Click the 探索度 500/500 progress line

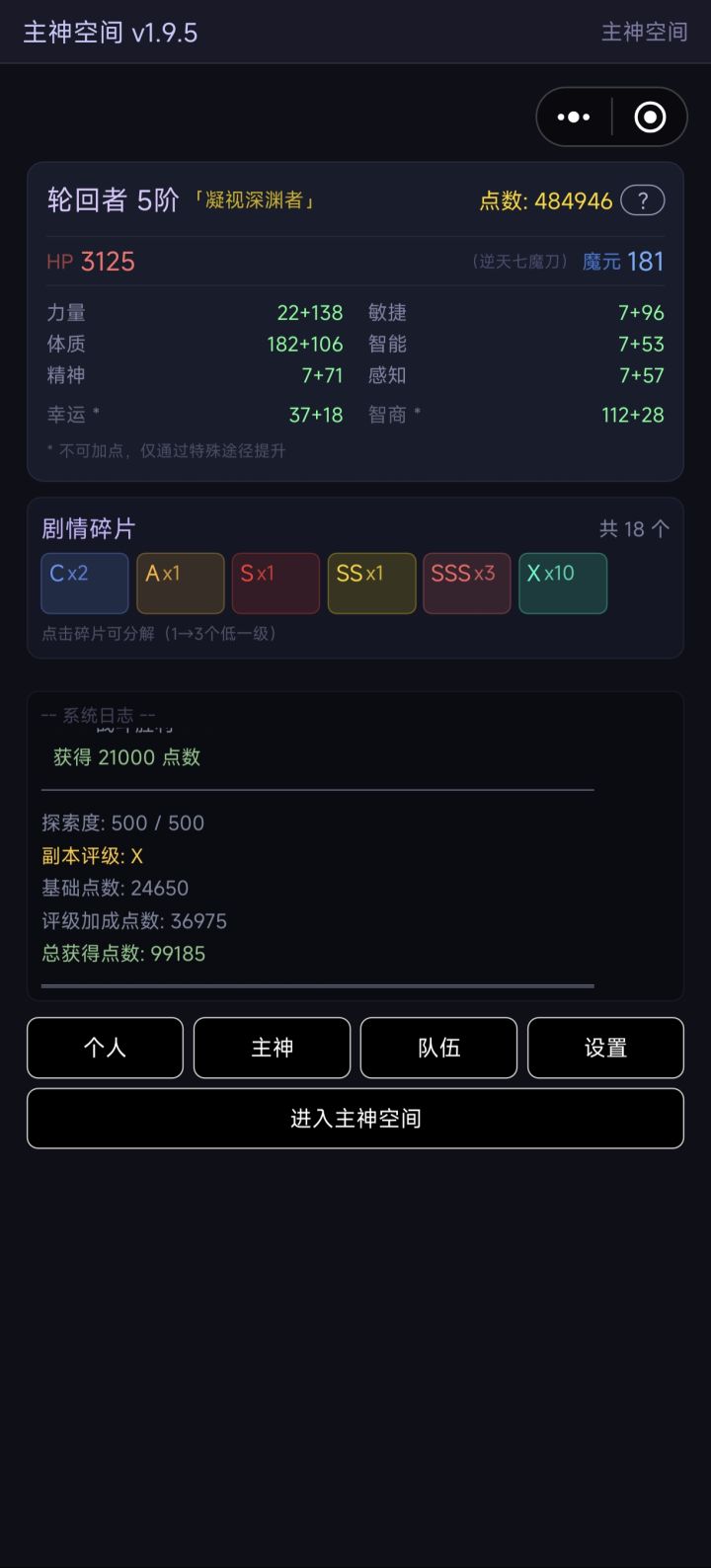click(123, 823)
